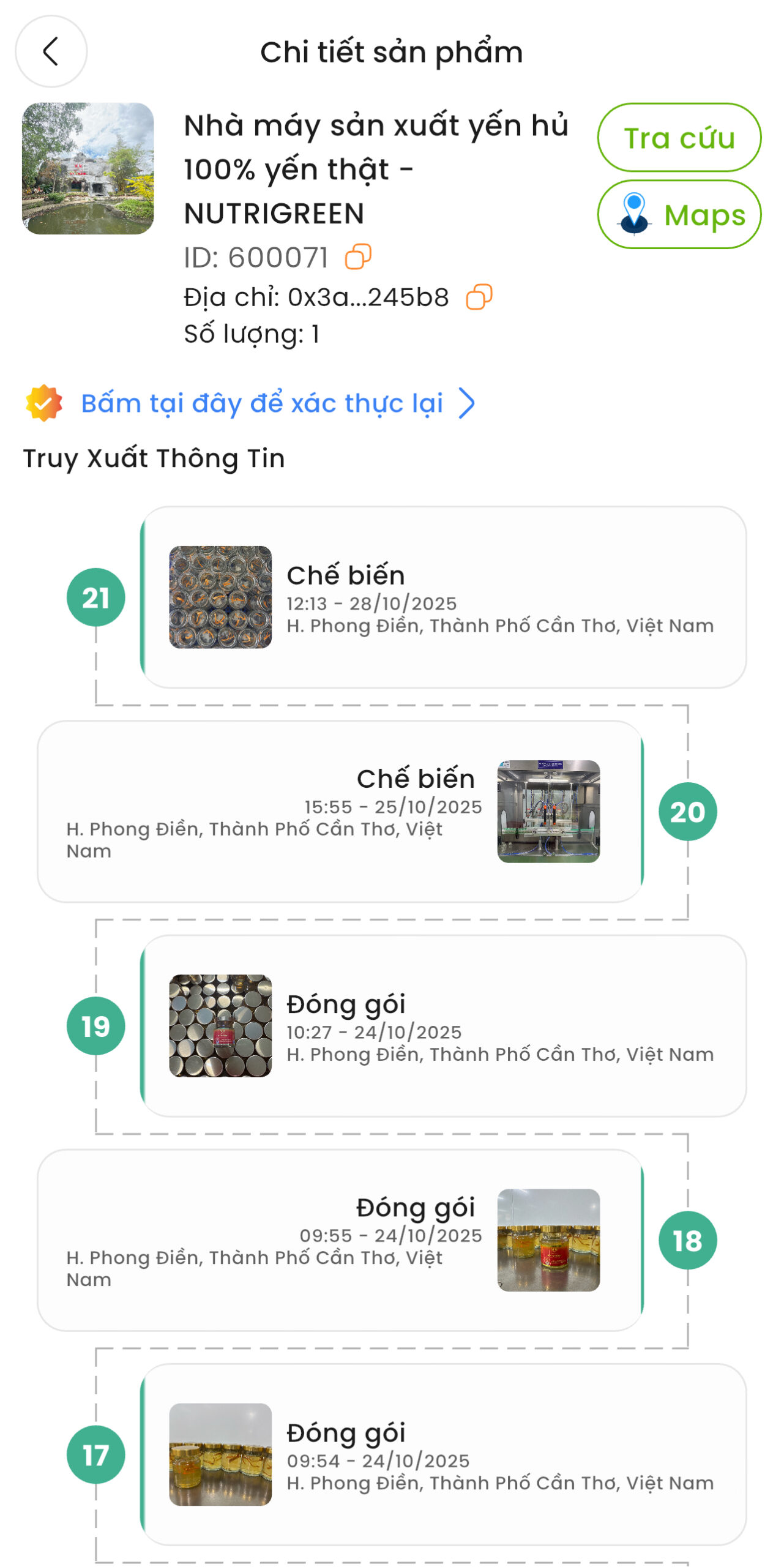Tap the link Bấm tại đây để xác thực lại
Screen dimensions: 784x1567
point(262,403)
